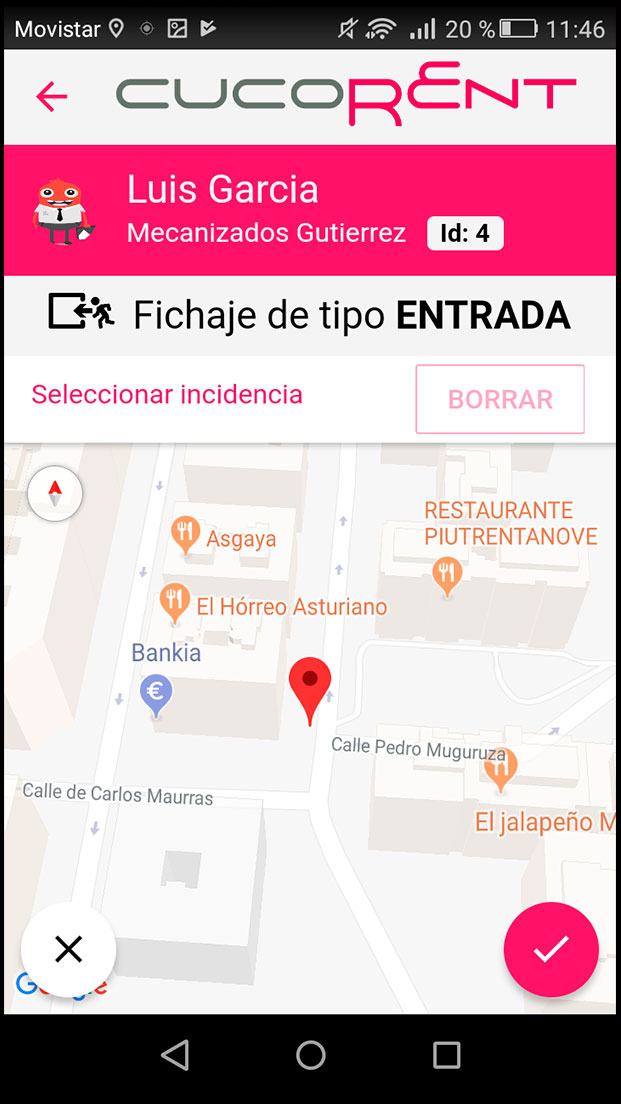Tap the system home button
The height and width of the screenshot is (1104, 621).
(311, 1054)
